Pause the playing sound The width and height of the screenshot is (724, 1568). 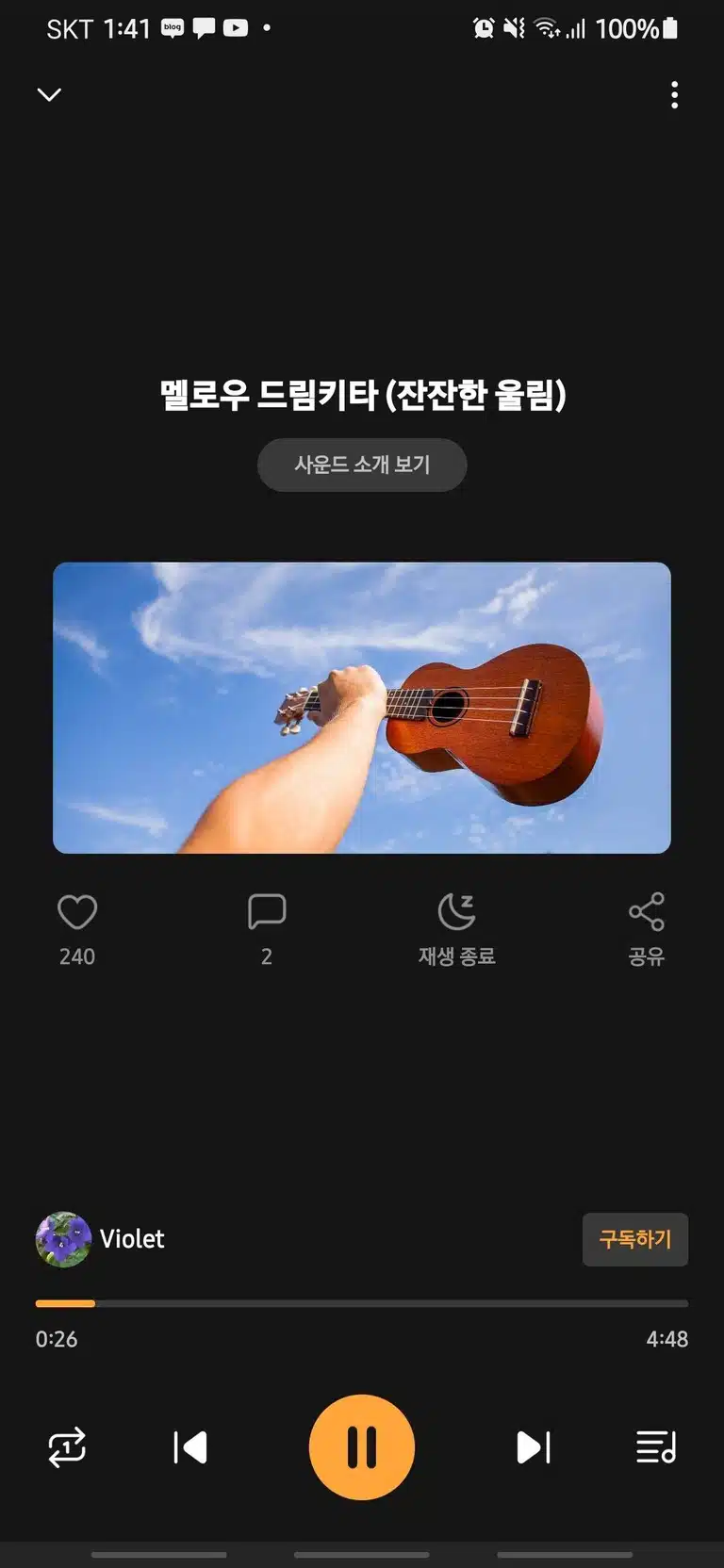point(362,1447)
